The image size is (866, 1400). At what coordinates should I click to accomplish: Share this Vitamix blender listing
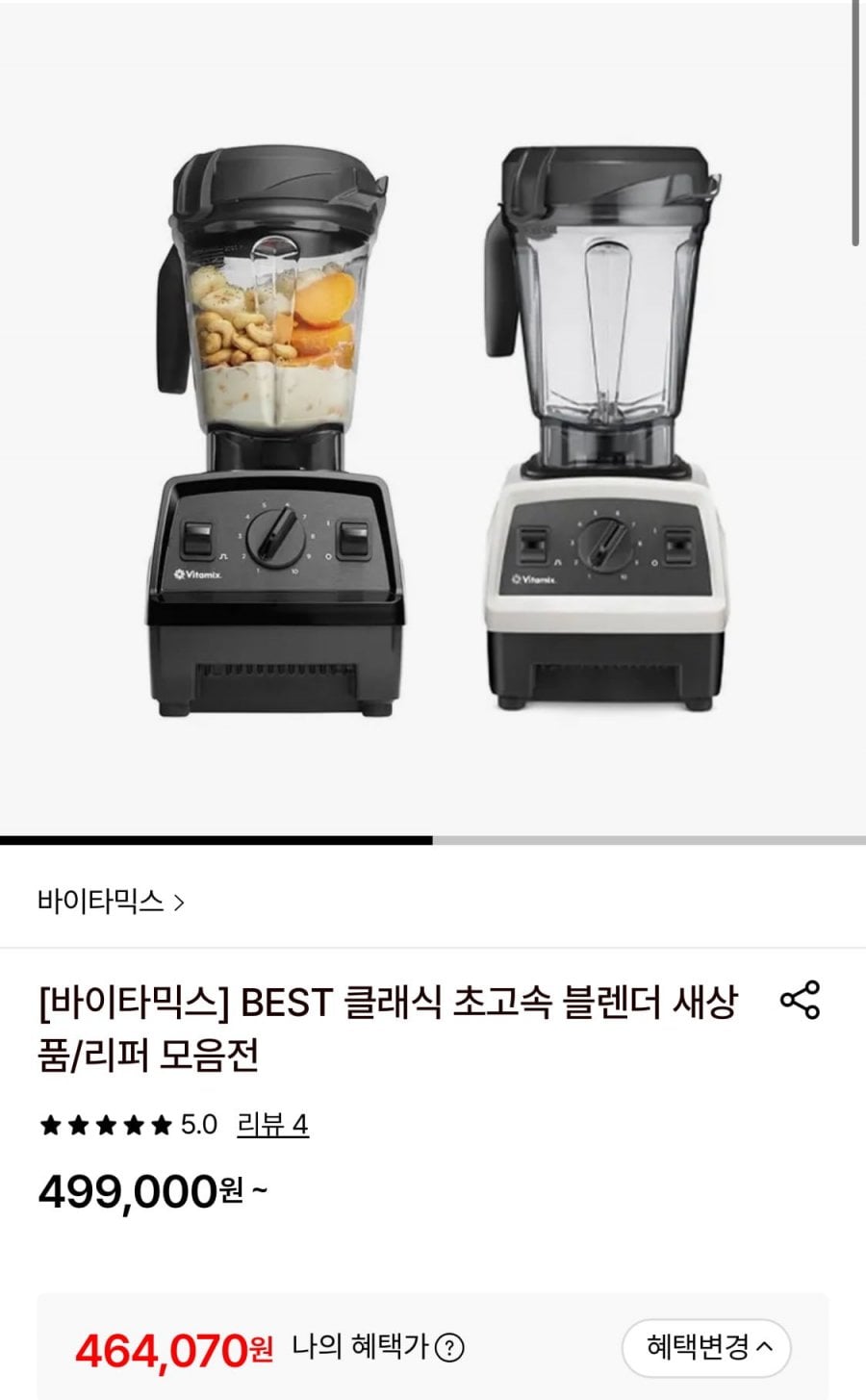coord(800,1000)
